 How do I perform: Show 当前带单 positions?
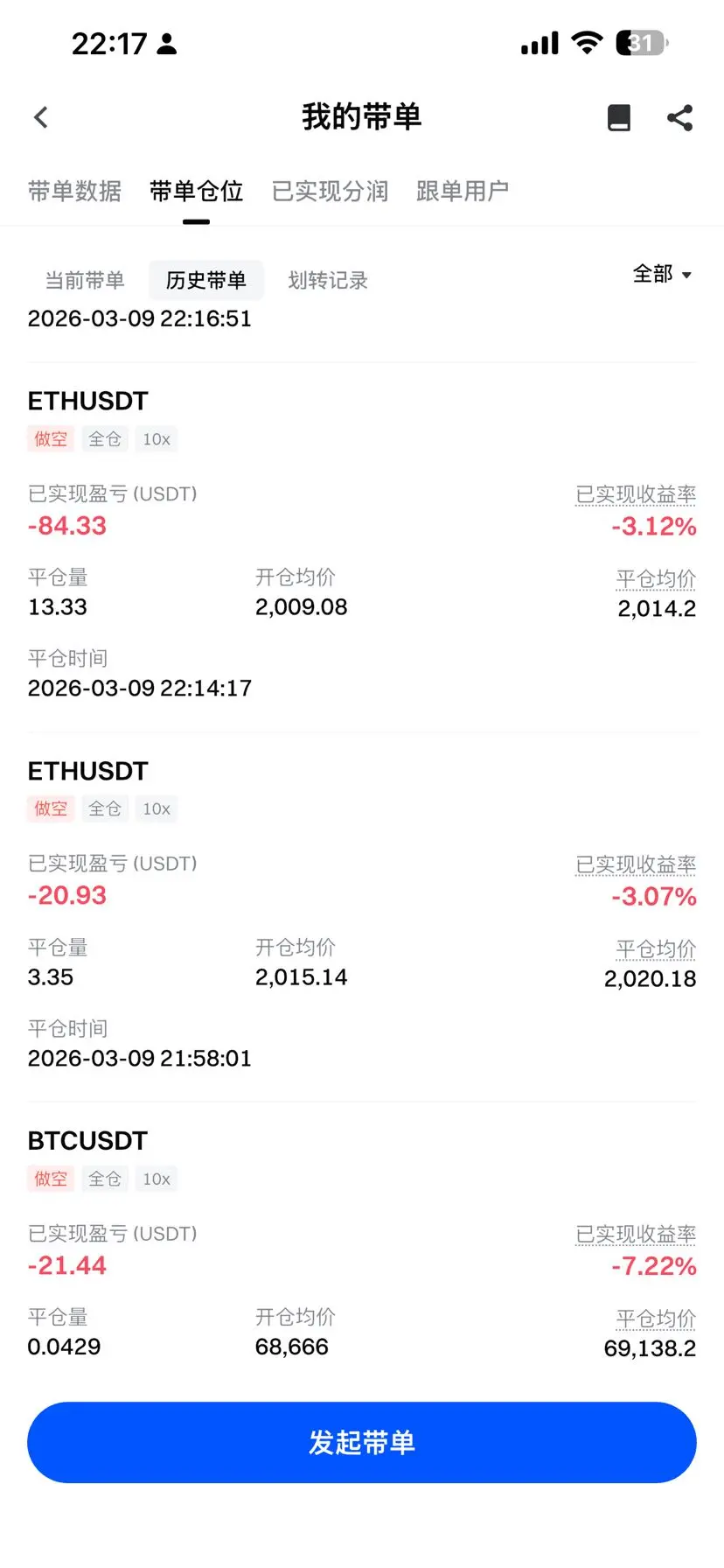pos(85,280)
